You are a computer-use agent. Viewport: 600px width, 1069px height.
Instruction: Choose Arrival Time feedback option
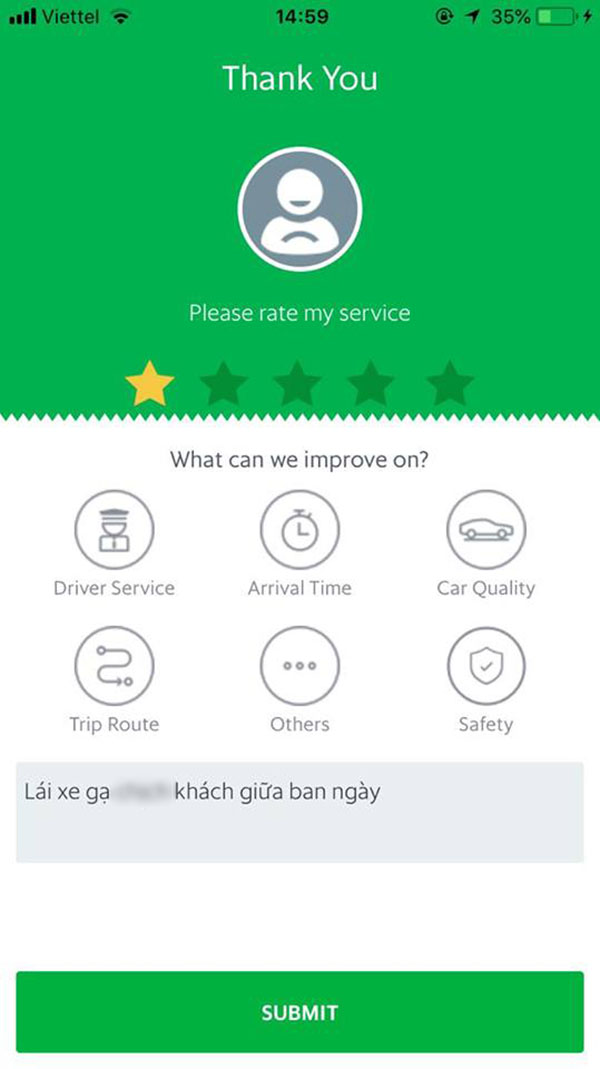pos(299,530)
